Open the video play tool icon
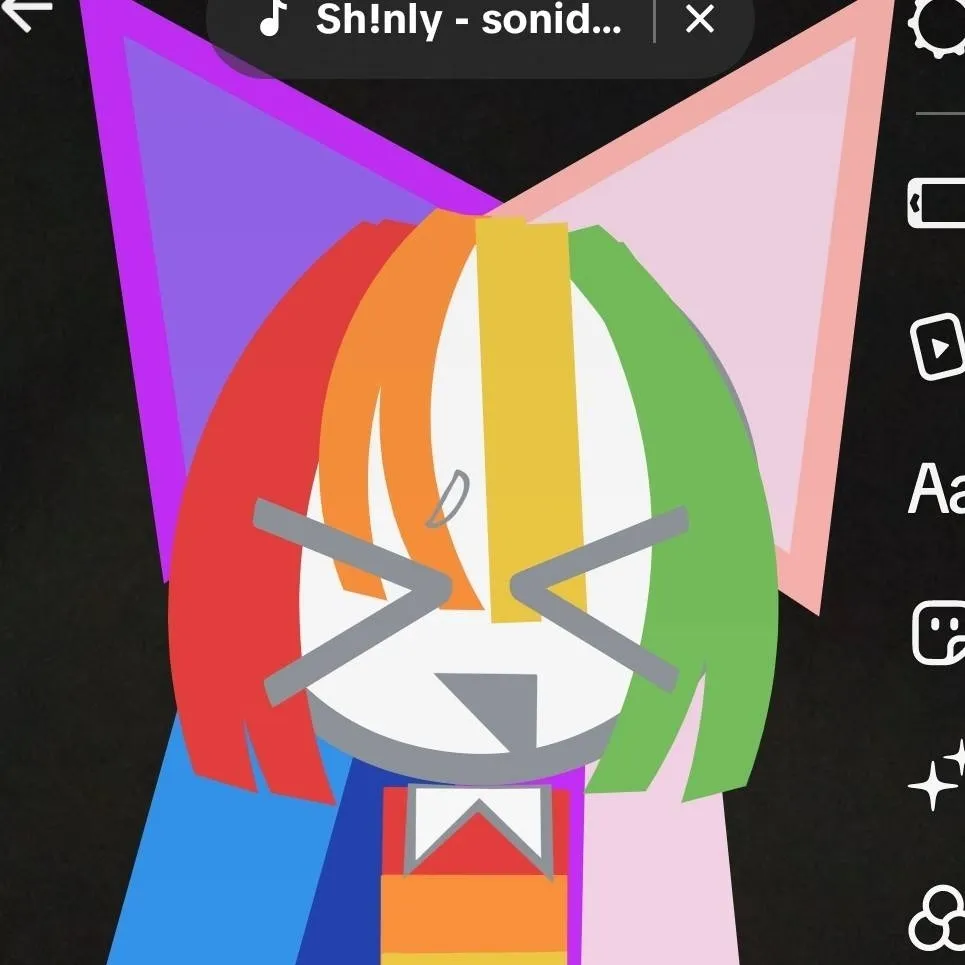This screenshot has height=965, width=965. (x=938, y=346)
